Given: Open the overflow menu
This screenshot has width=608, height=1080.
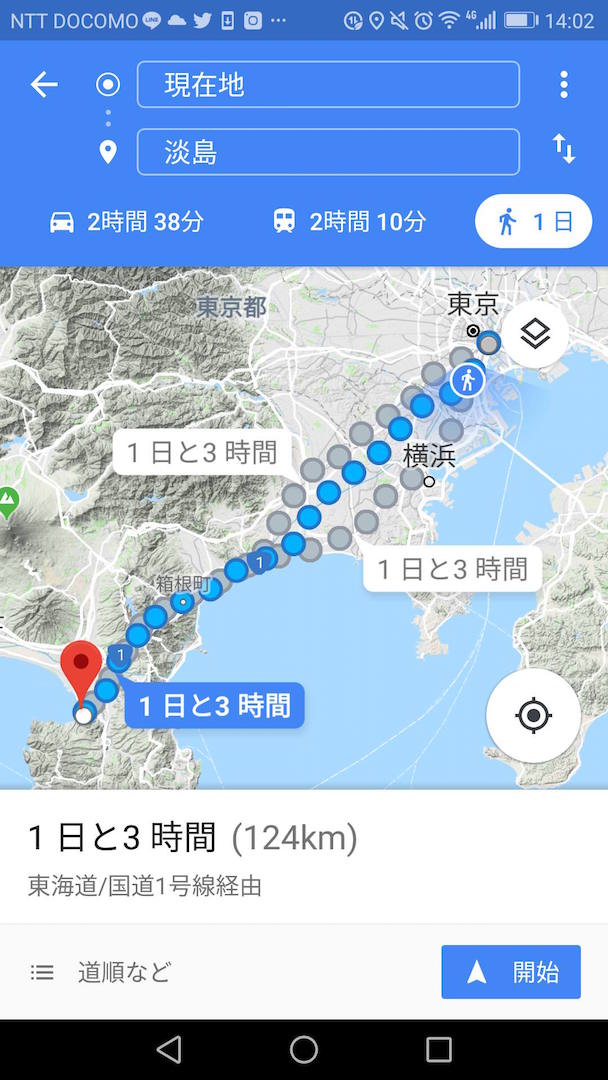Looking at the screenshot, I should pyautogui.click(x=564, y=85).
